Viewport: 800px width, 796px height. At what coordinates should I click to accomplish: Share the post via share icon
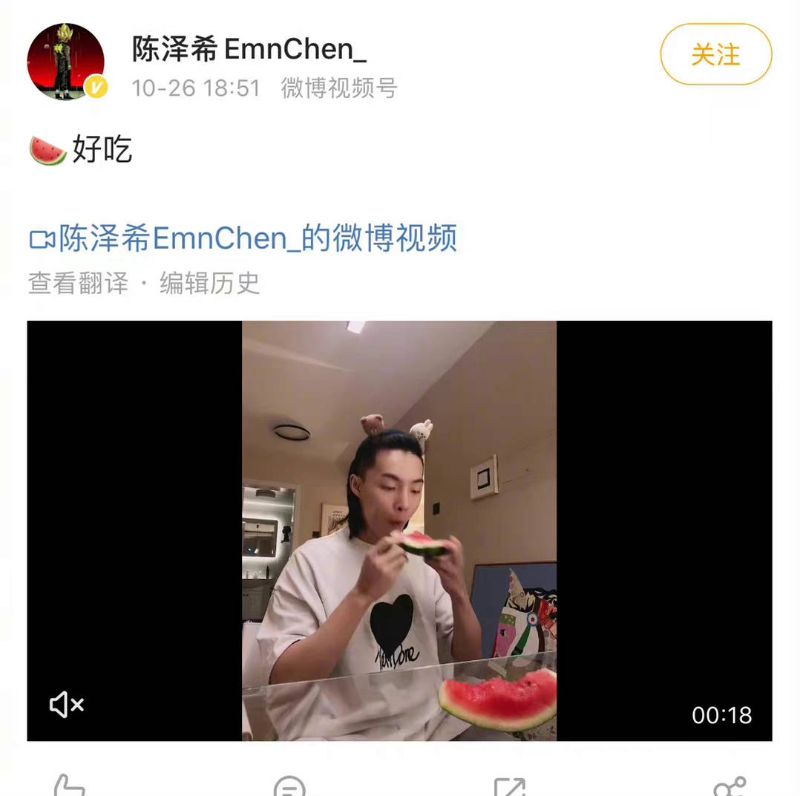729,786
